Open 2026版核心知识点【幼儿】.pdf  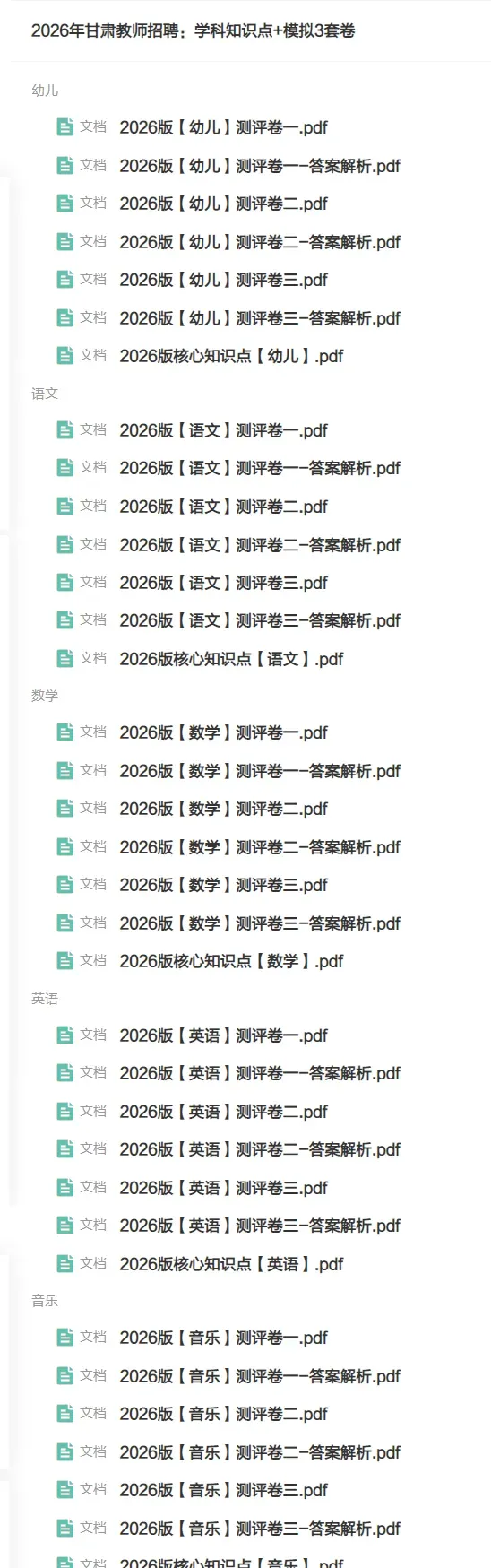pyautogui.click(x=231, y=356)
